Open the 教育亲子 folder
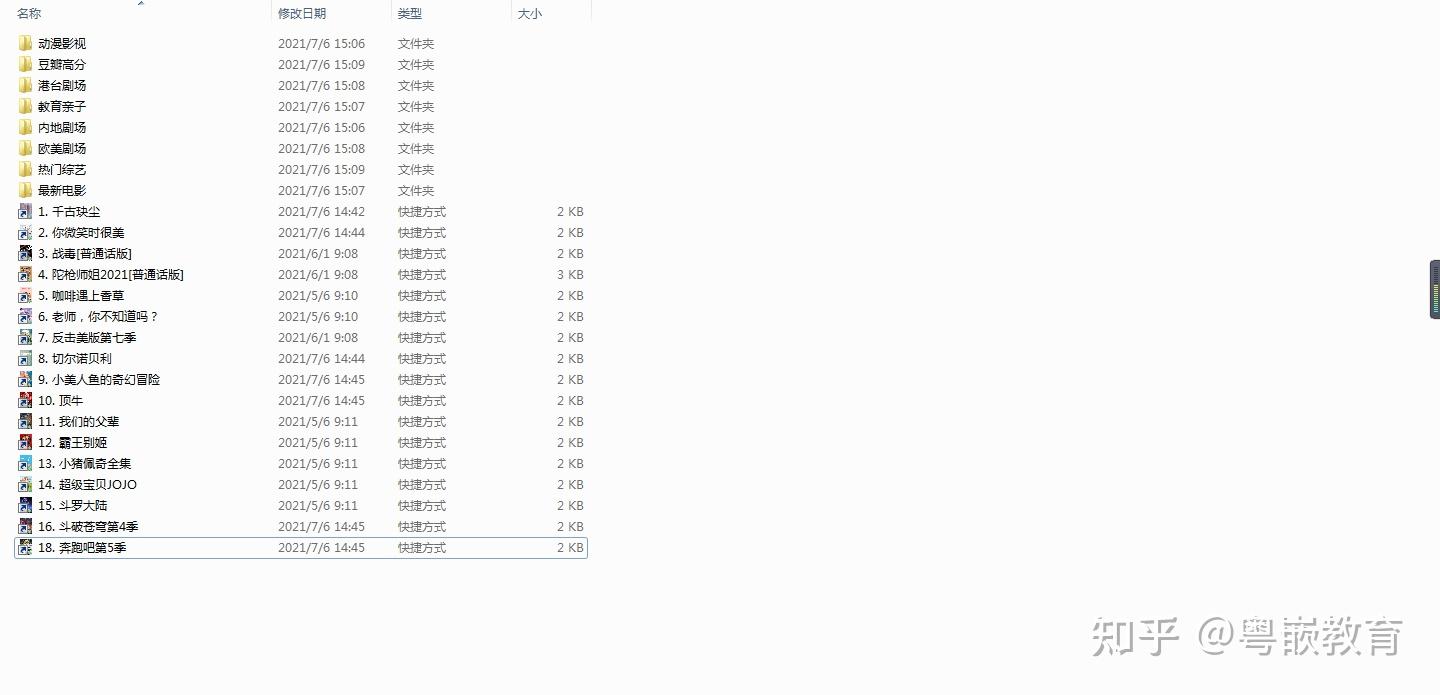 pos(62,107)
